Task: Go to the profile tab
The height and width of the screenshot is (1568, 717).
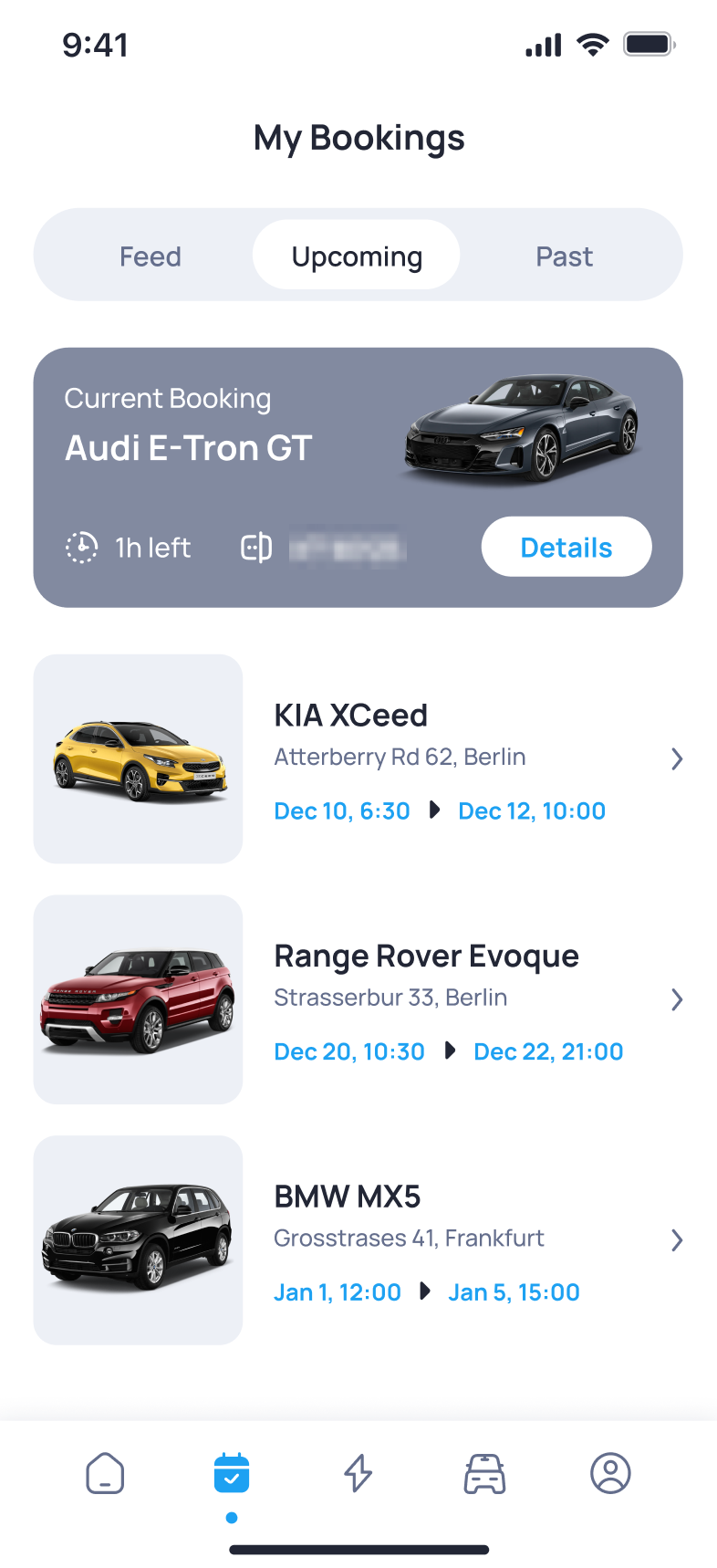Action: 610,1473
